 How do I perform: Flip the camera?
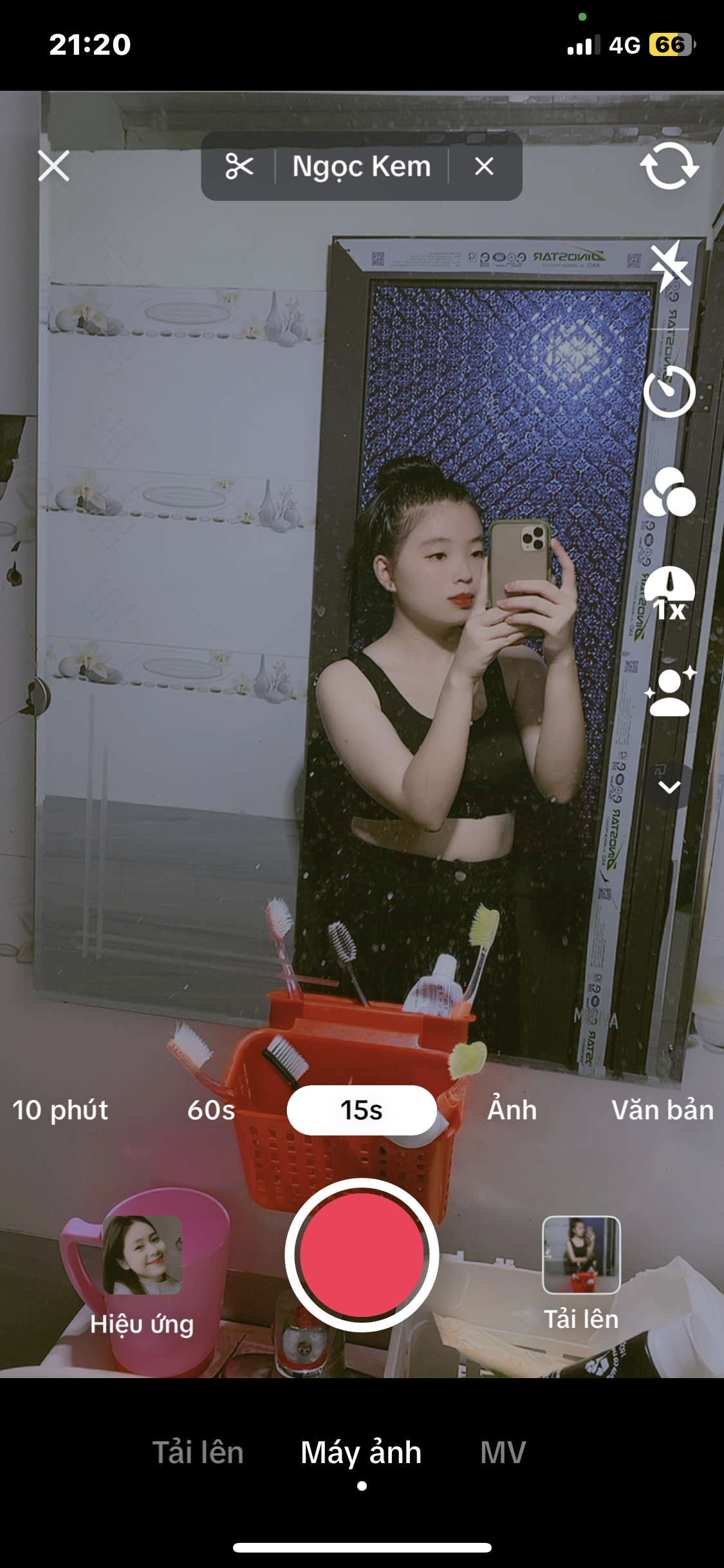[669, 166]
